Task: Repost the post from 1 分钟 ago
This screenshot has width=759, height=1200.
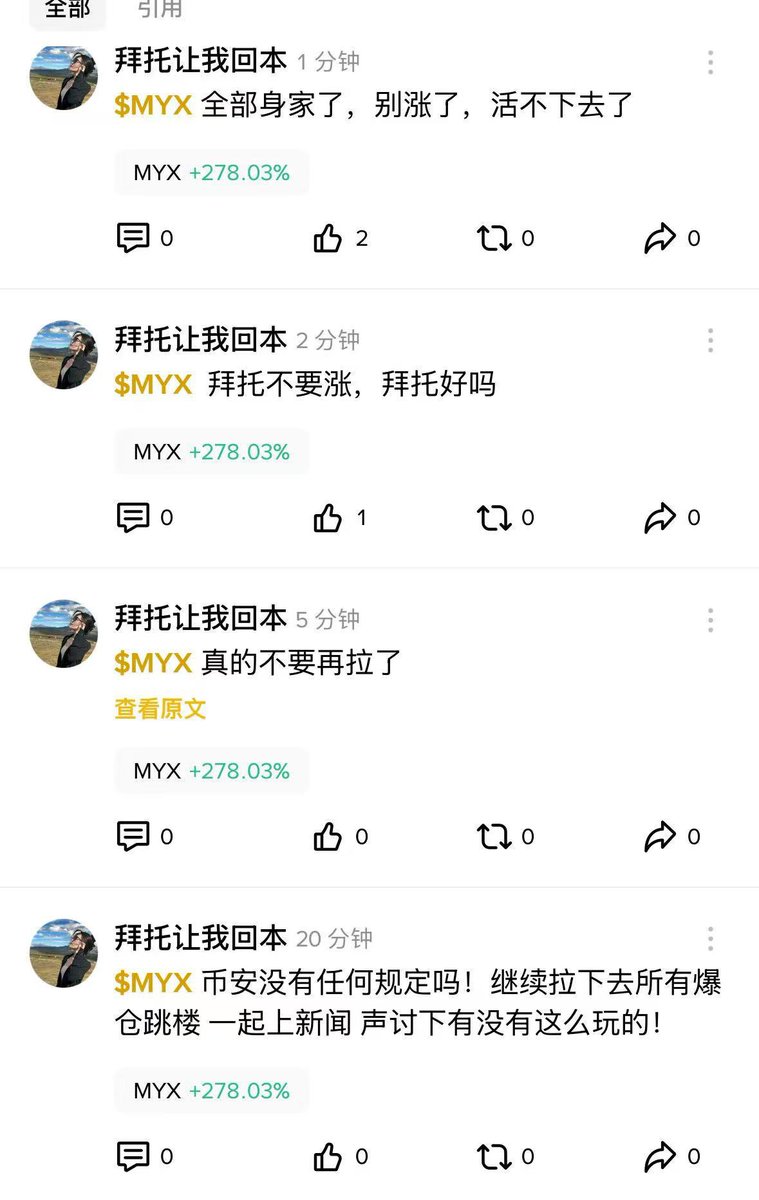Action: [x=493, y=238]
